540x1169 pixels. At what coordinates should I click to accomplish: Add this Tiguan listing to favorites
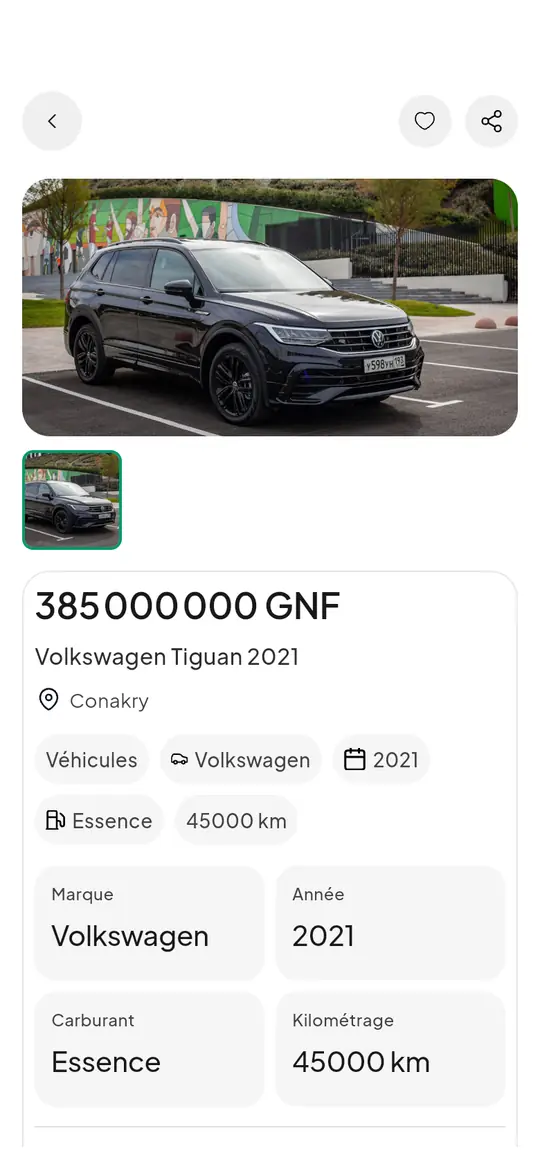[424, 121]
